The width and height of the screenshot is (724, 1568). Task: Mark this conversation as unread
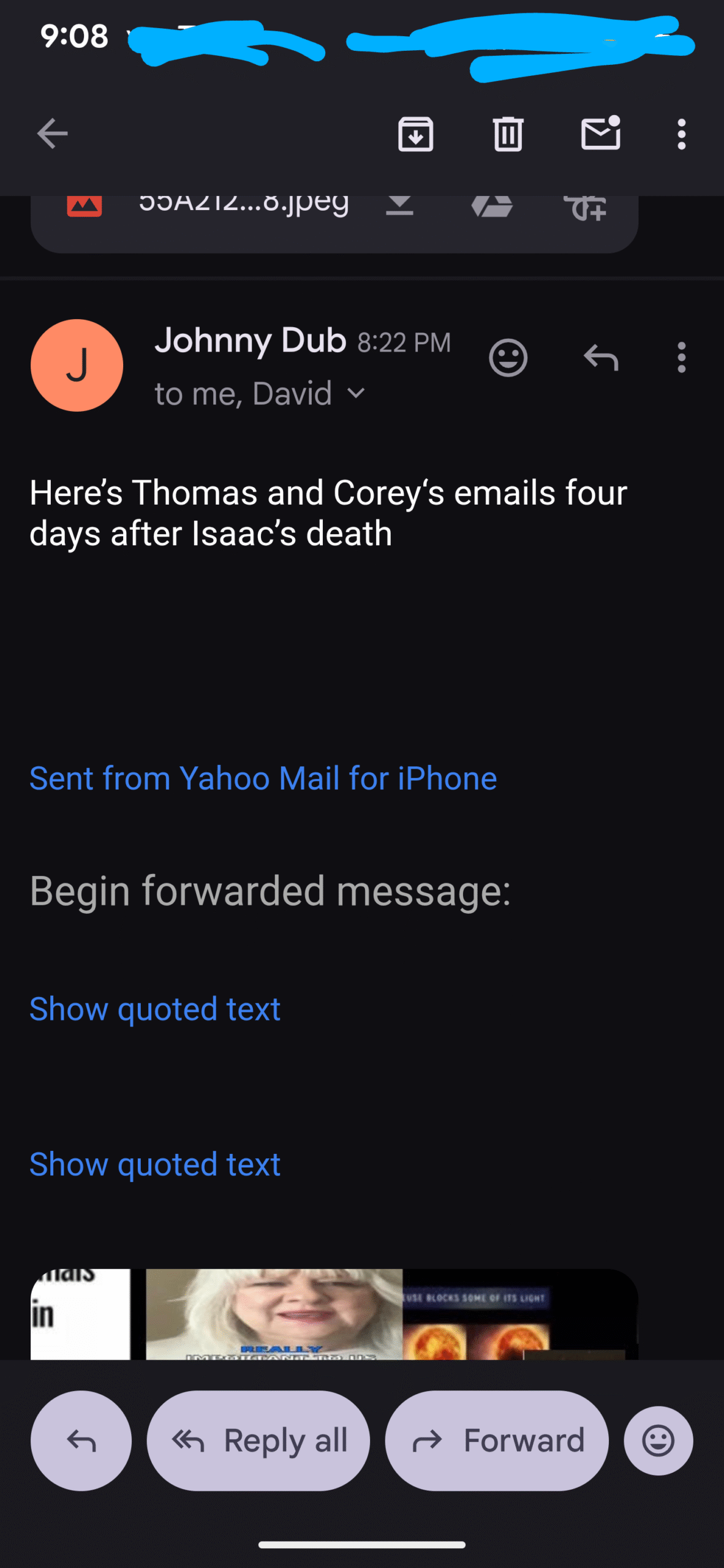600,134
